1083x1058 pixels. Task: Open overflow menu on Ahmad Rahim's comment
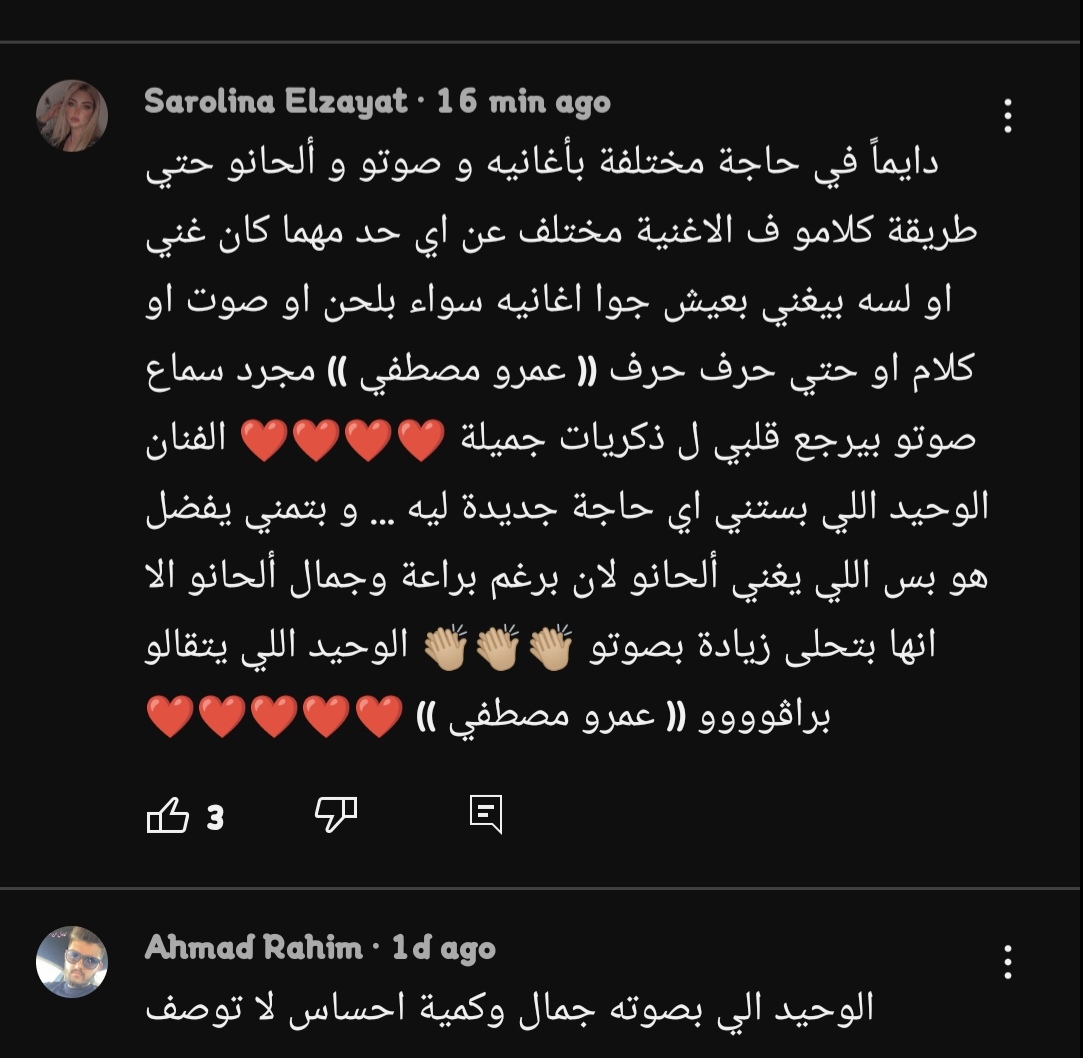(x=1007, y=962)
